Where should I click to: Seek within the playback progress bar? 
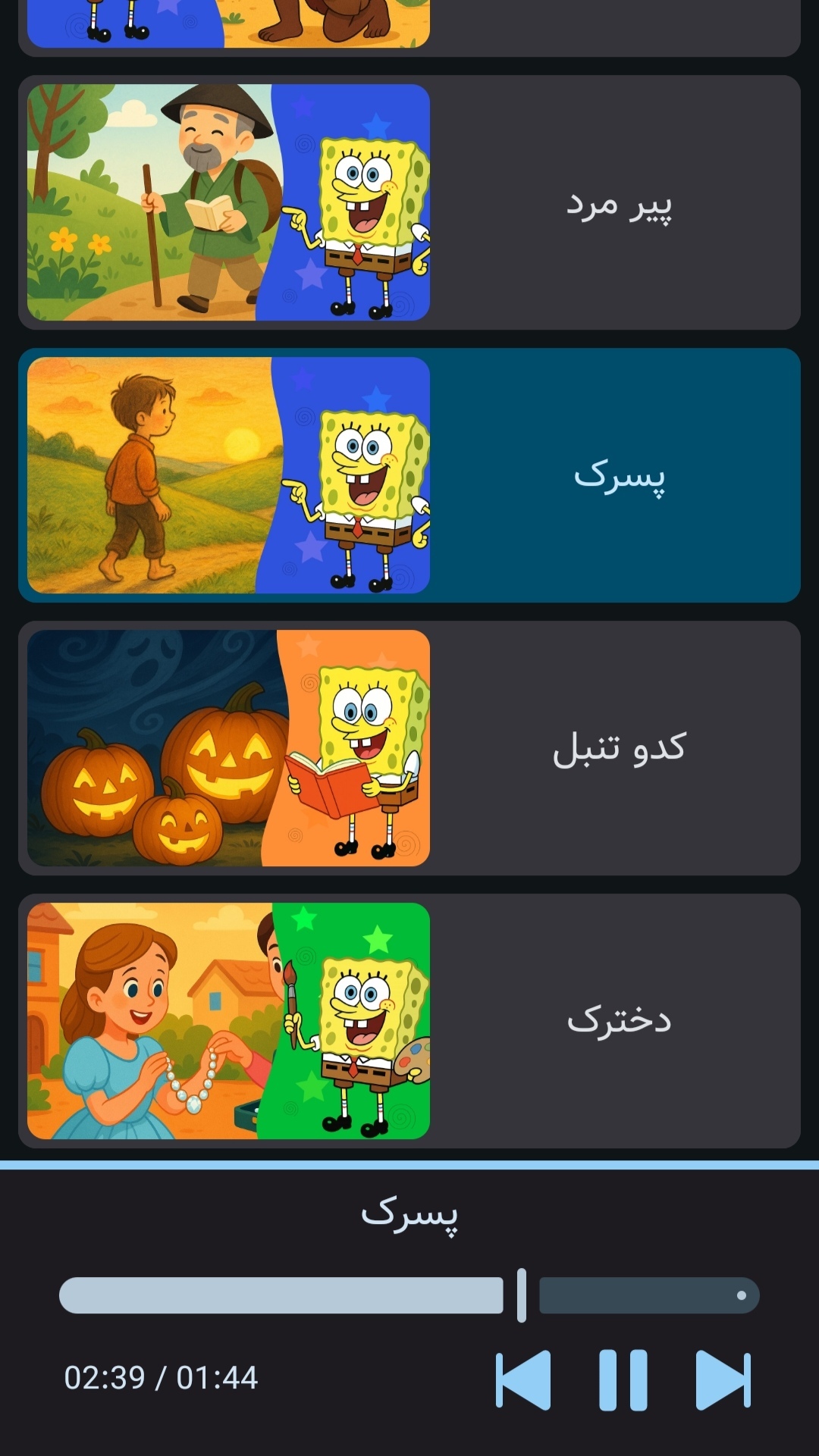click(409, 1295)
